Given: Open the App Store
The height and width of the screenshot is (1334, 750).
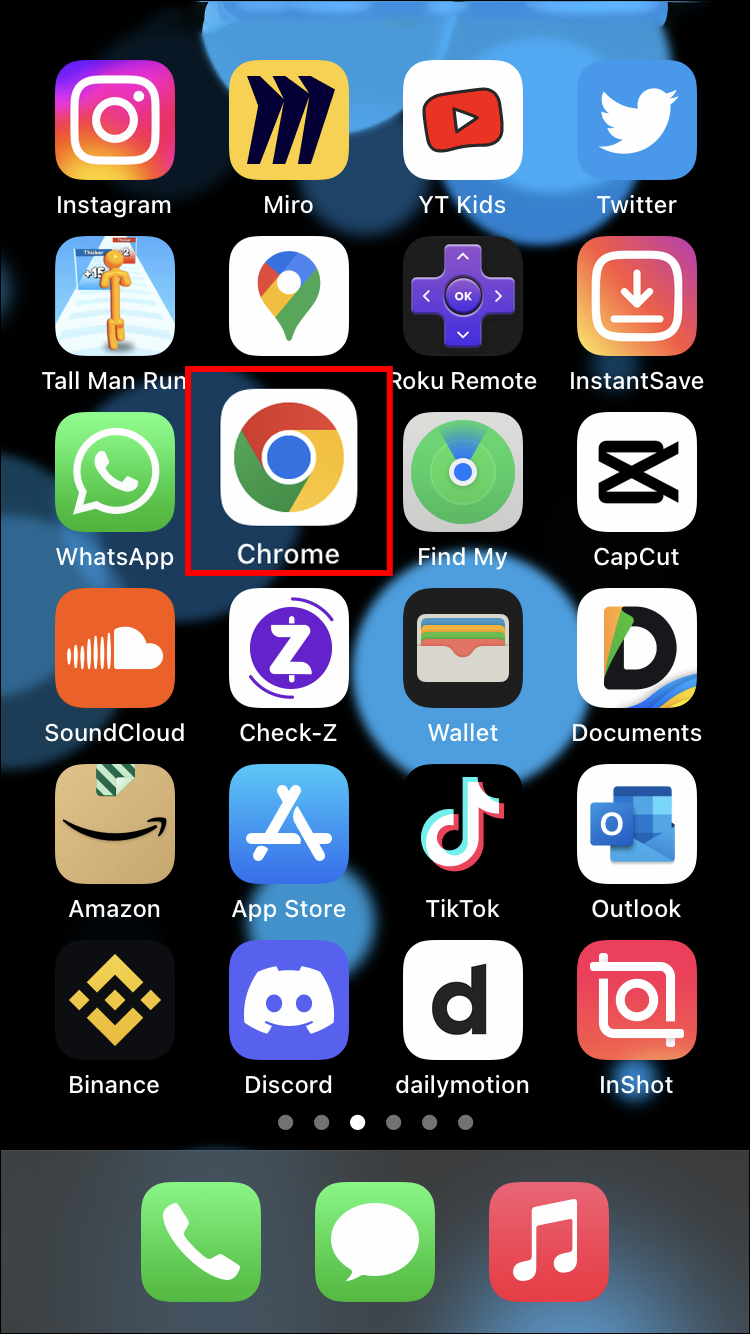Looking at the screenshot, I should point(289,824).
